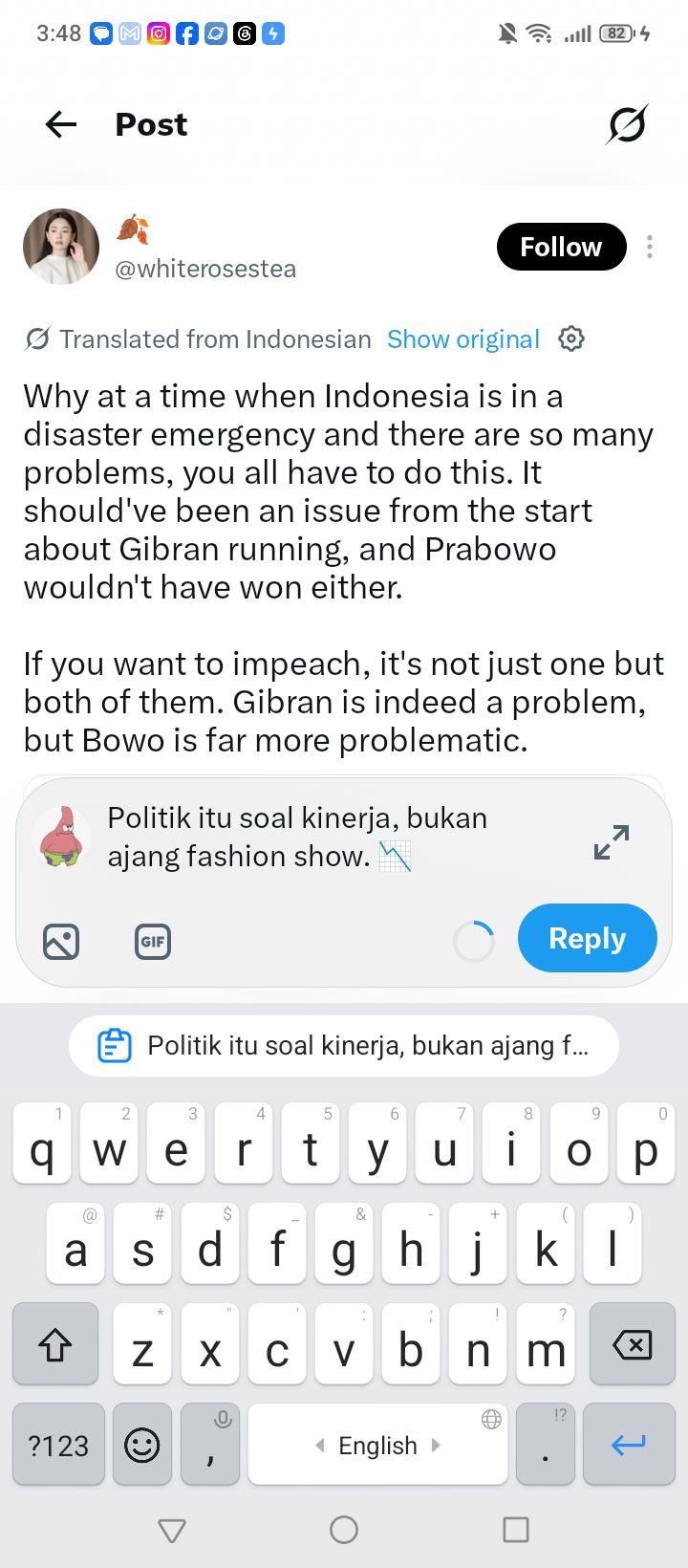Open translation settings gear
Screen dimensions: 688x1568
tap(571, 338)
